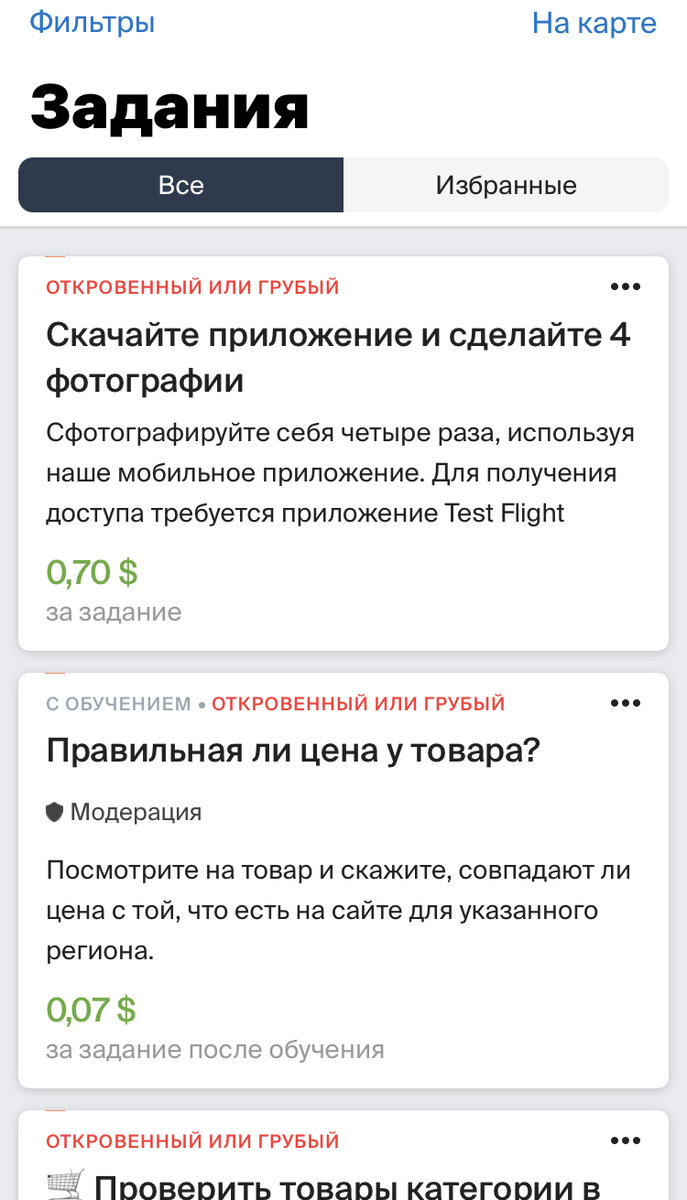Switch to the На карте map view
The height and width of the screenshot is (1200, 687).
point(594,23)
